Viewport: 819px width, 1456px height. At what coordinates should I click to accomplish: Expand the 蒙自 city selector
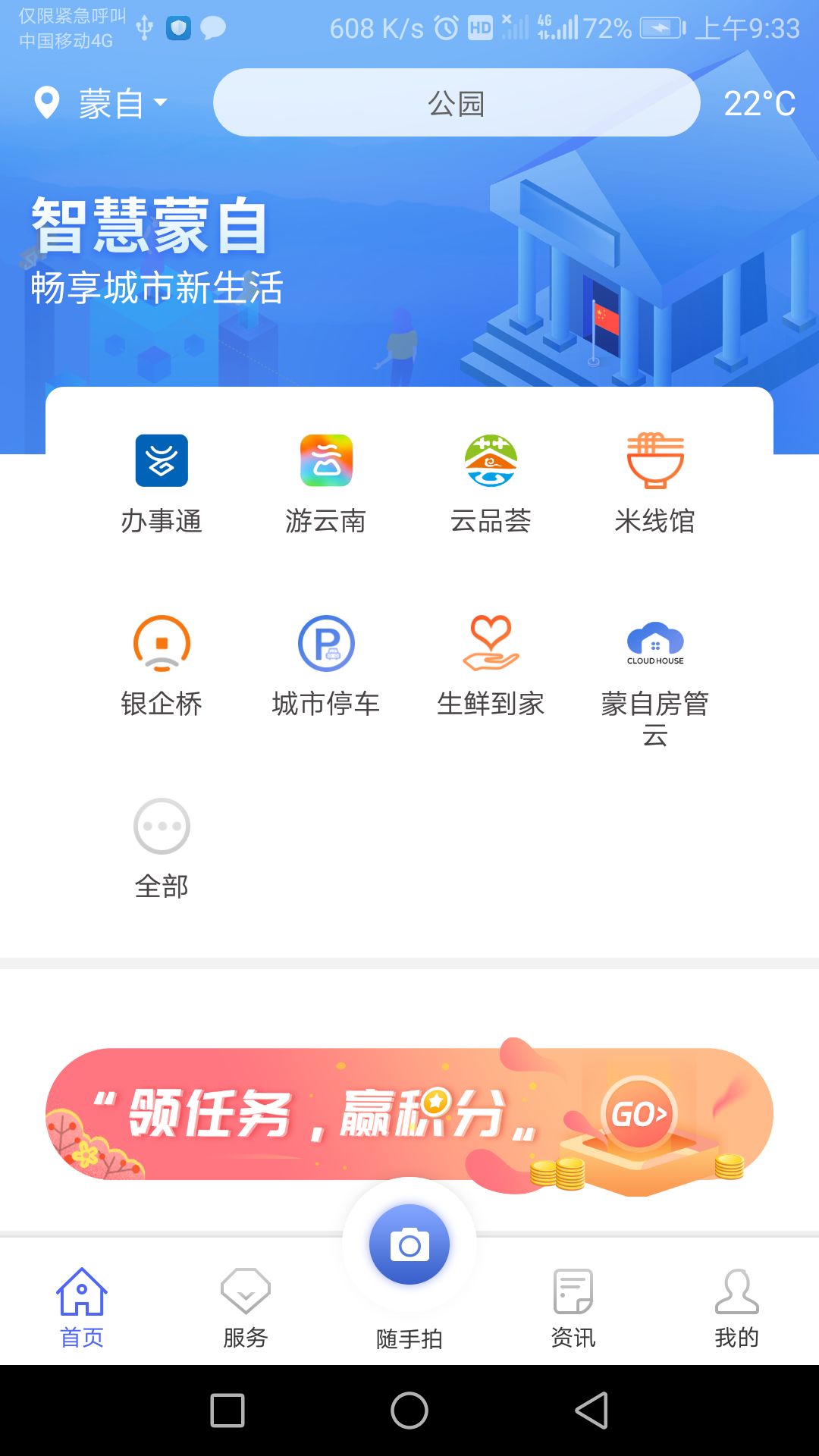tap(121, 102)
